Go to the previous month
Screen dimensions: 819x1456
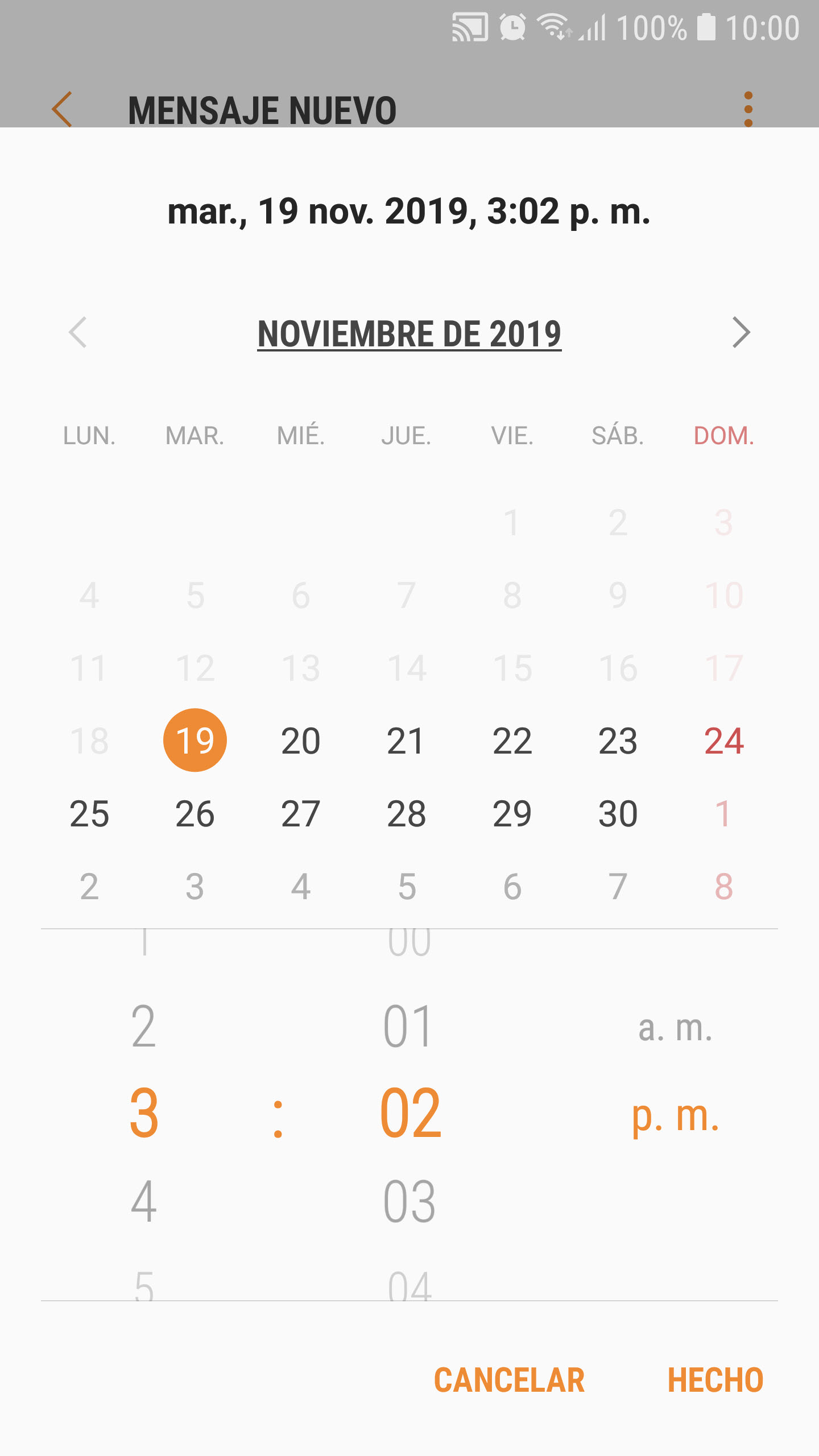(78, 332)
